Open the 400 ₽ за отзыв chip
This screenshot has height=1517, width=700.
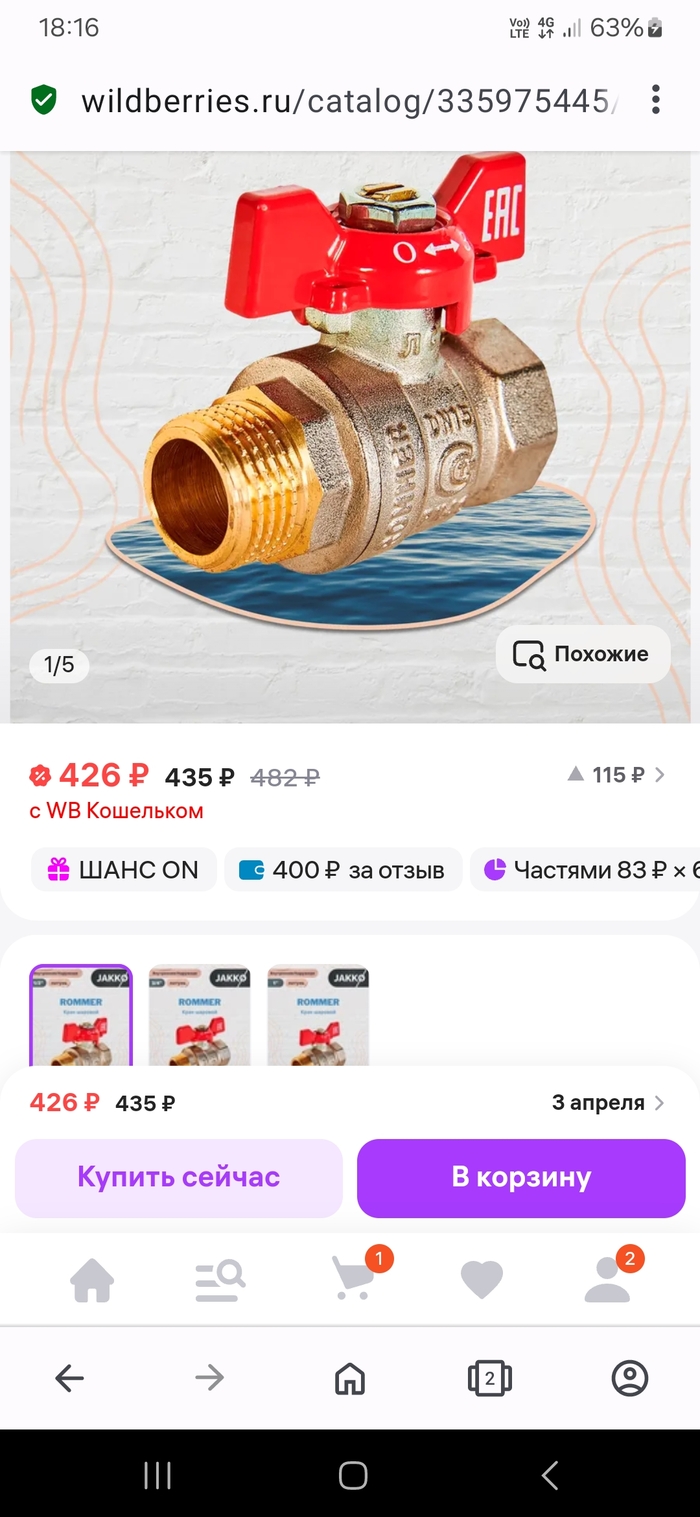tap(342, 870)
